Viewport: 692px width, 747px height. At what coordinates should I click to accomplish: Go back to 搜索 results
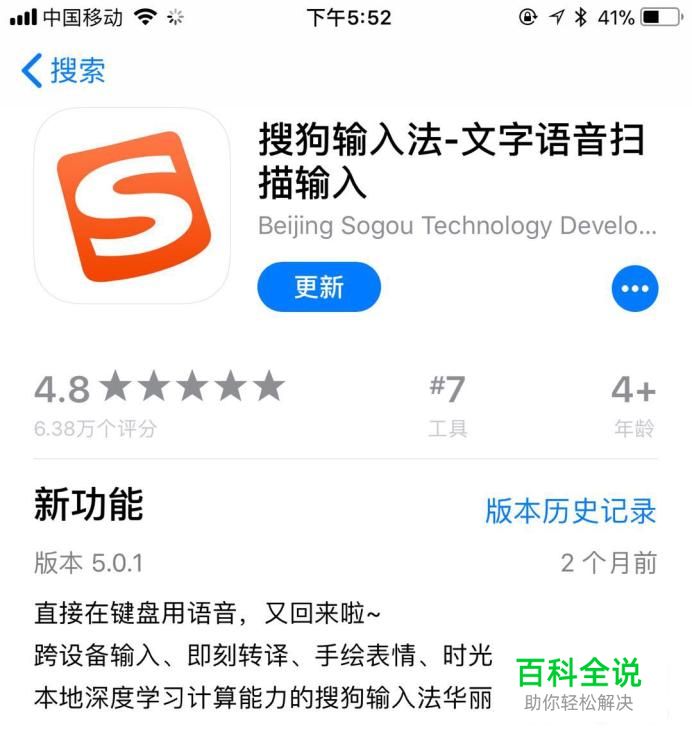pyautogui.click(x=62, y=71)
